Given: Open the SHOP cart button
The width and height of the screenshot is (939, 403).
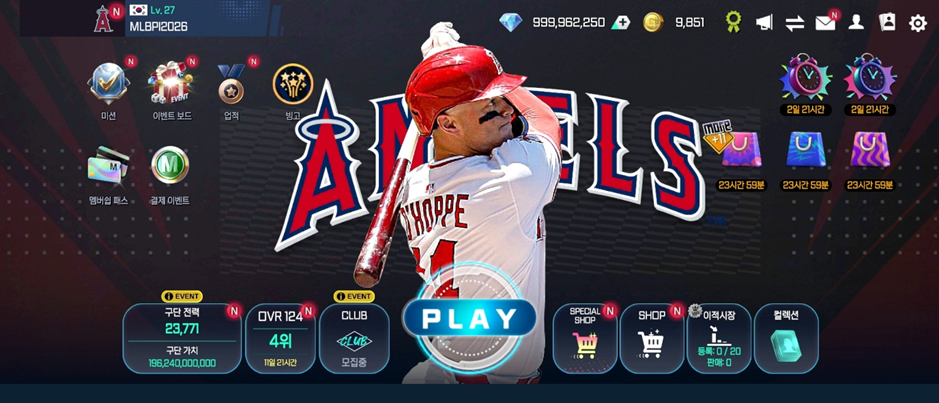Looking at the screenshot, I should [652, 338].
